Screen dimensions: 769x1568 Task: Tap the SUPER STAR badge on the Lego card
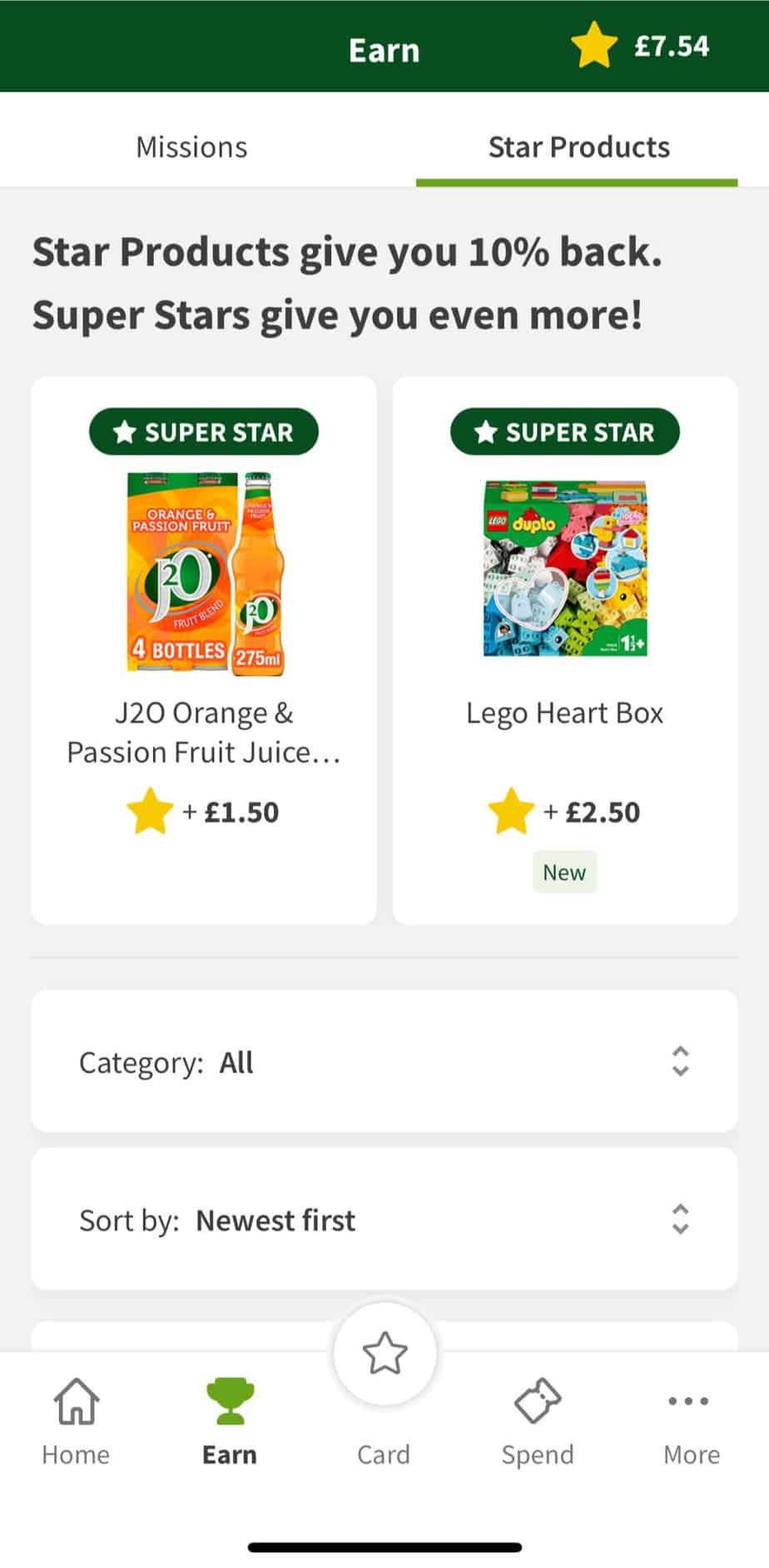pyautogui.click(x=564, y=431)
